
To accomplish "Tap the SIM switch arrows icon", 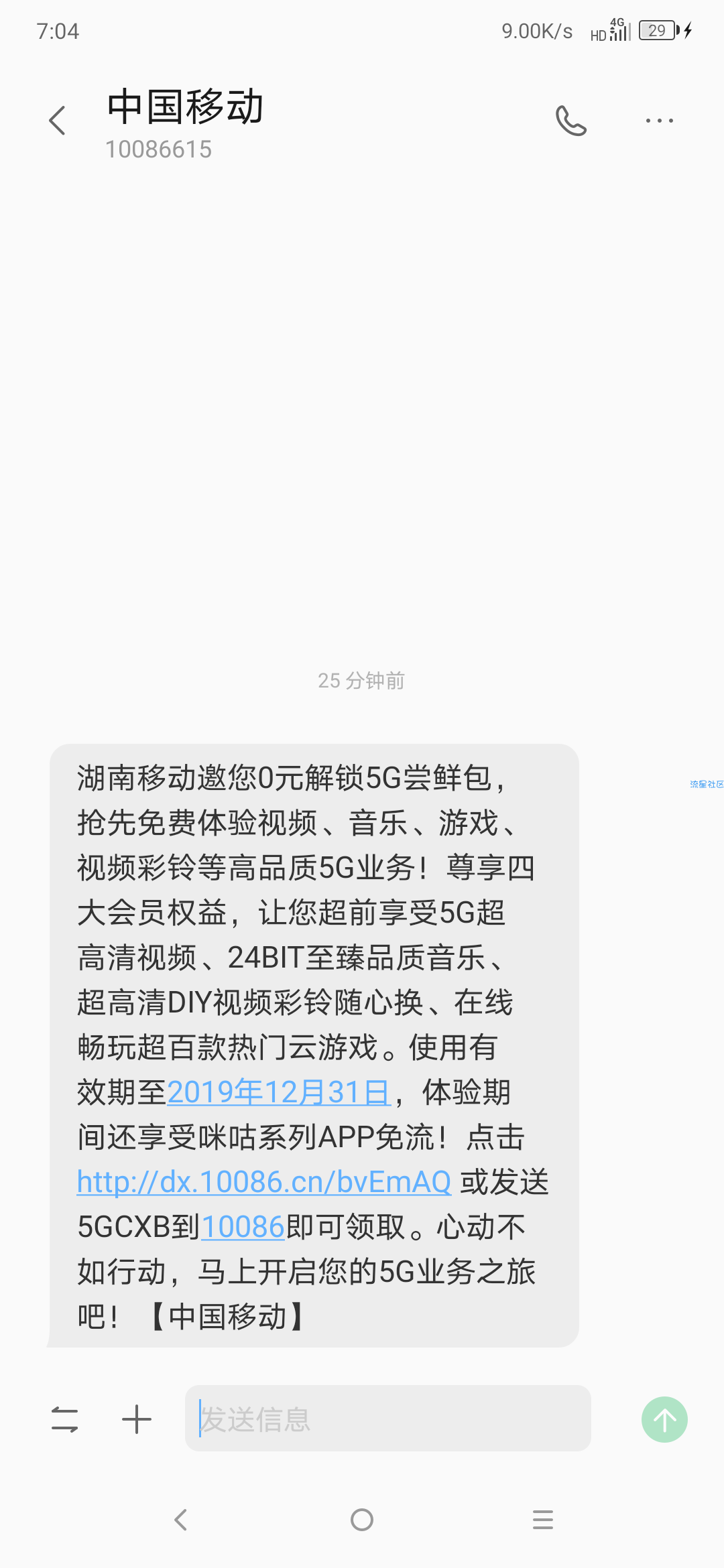I will point(65,1419).
